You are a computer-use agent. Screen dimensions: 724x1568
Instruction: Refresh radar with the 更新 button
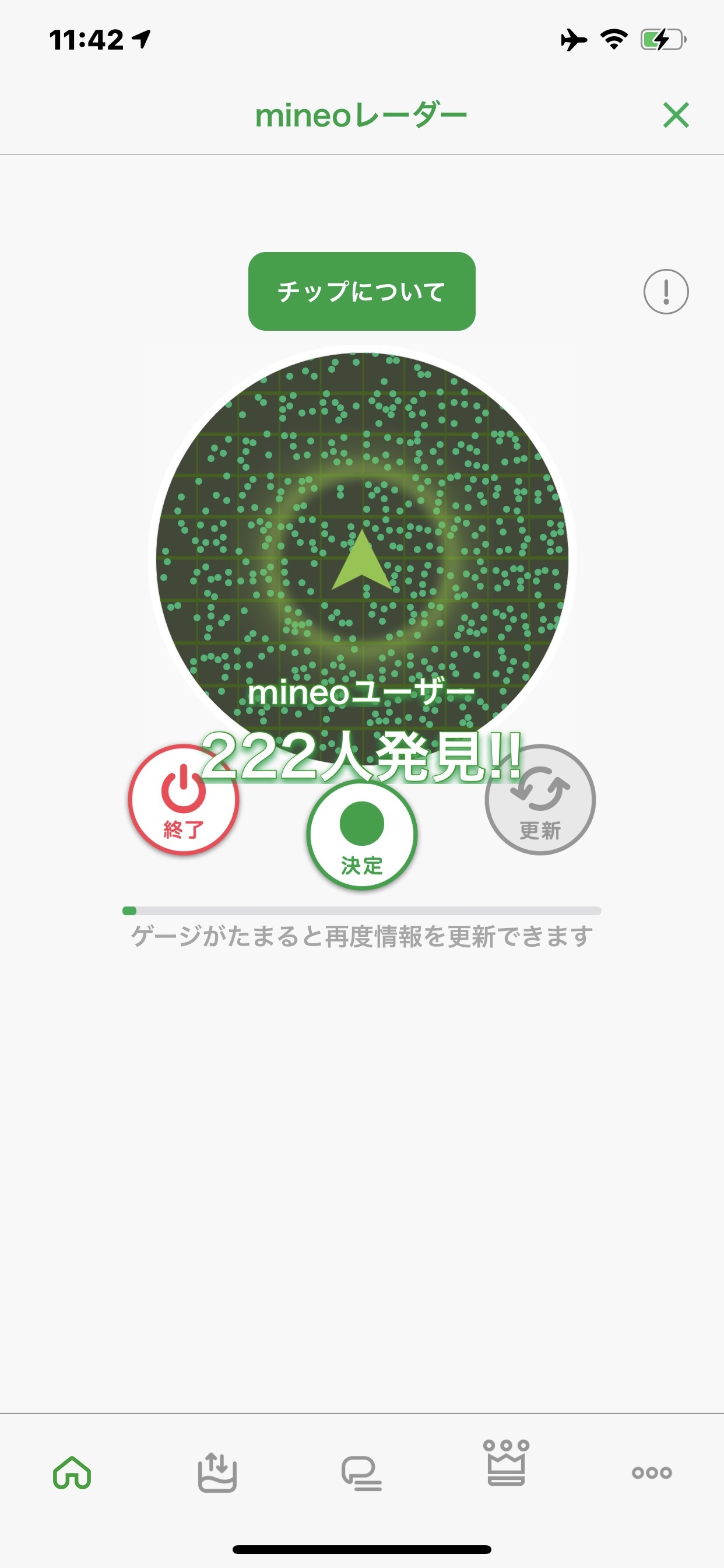tap(540, 800)
